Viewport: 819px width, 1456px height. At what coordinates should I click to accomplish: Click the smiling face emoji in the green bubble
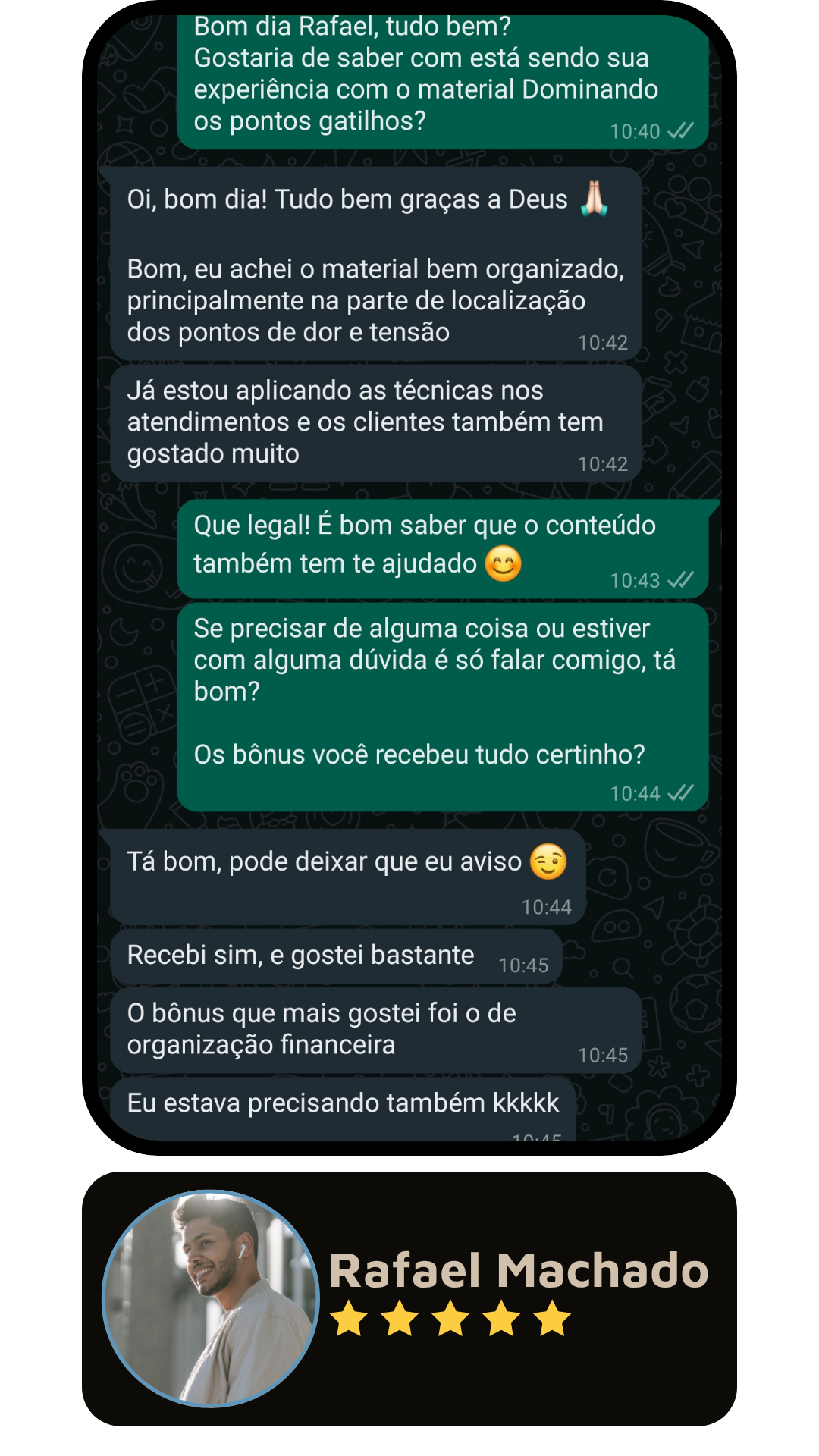pyautogui.click(x=502, y=564)
